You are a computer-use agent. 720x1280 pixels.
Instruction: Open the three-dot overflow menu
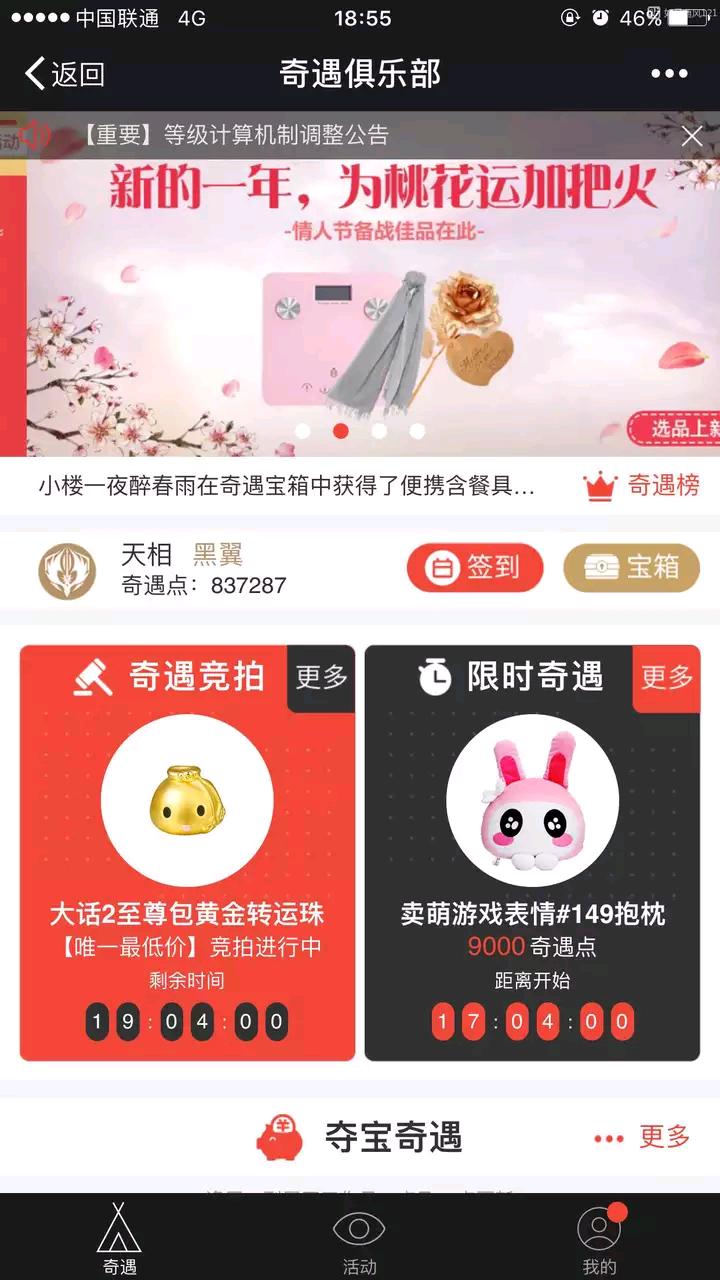click(x=669, y=74)
